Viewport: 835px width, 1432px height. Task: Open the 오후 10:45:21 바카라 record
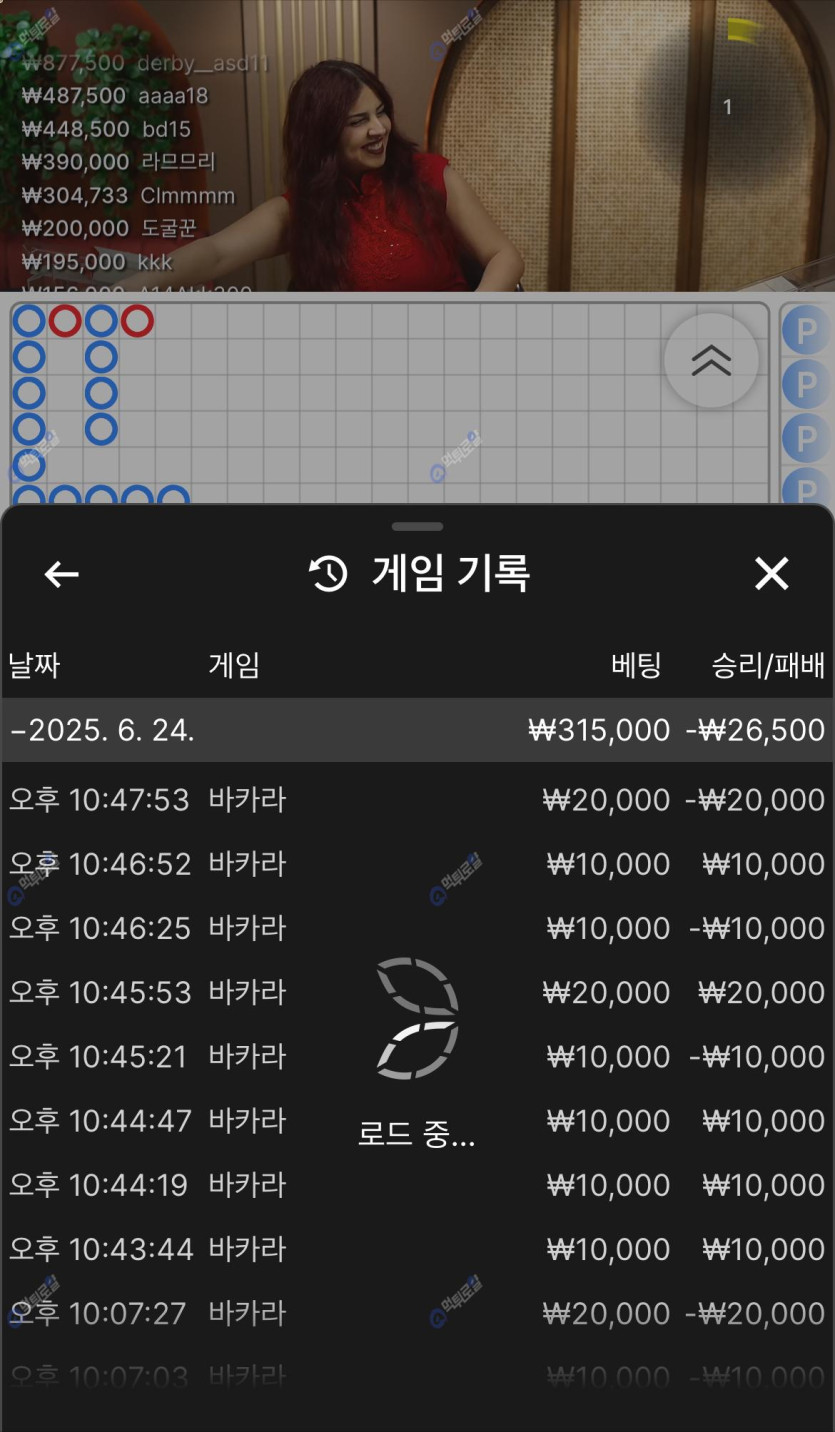(x=417, y=1056)
